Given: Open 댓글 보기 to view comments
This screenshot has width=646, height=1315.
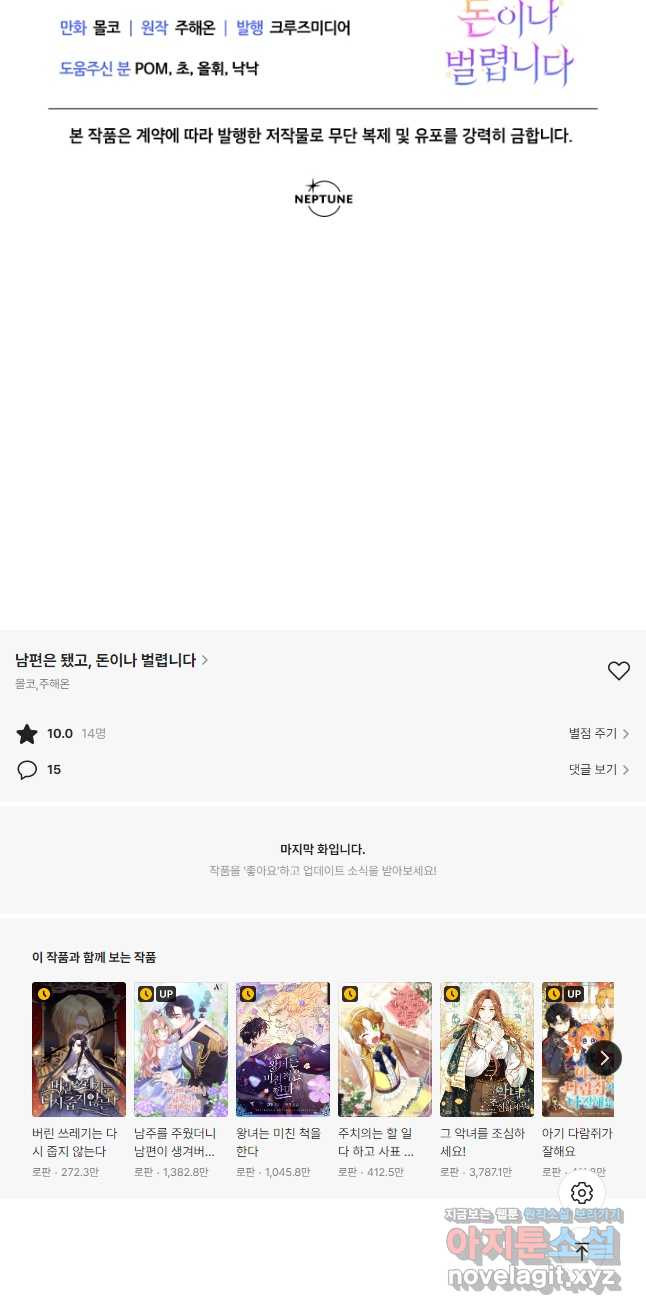Looking at the screenshot, I should pos(598,770).
